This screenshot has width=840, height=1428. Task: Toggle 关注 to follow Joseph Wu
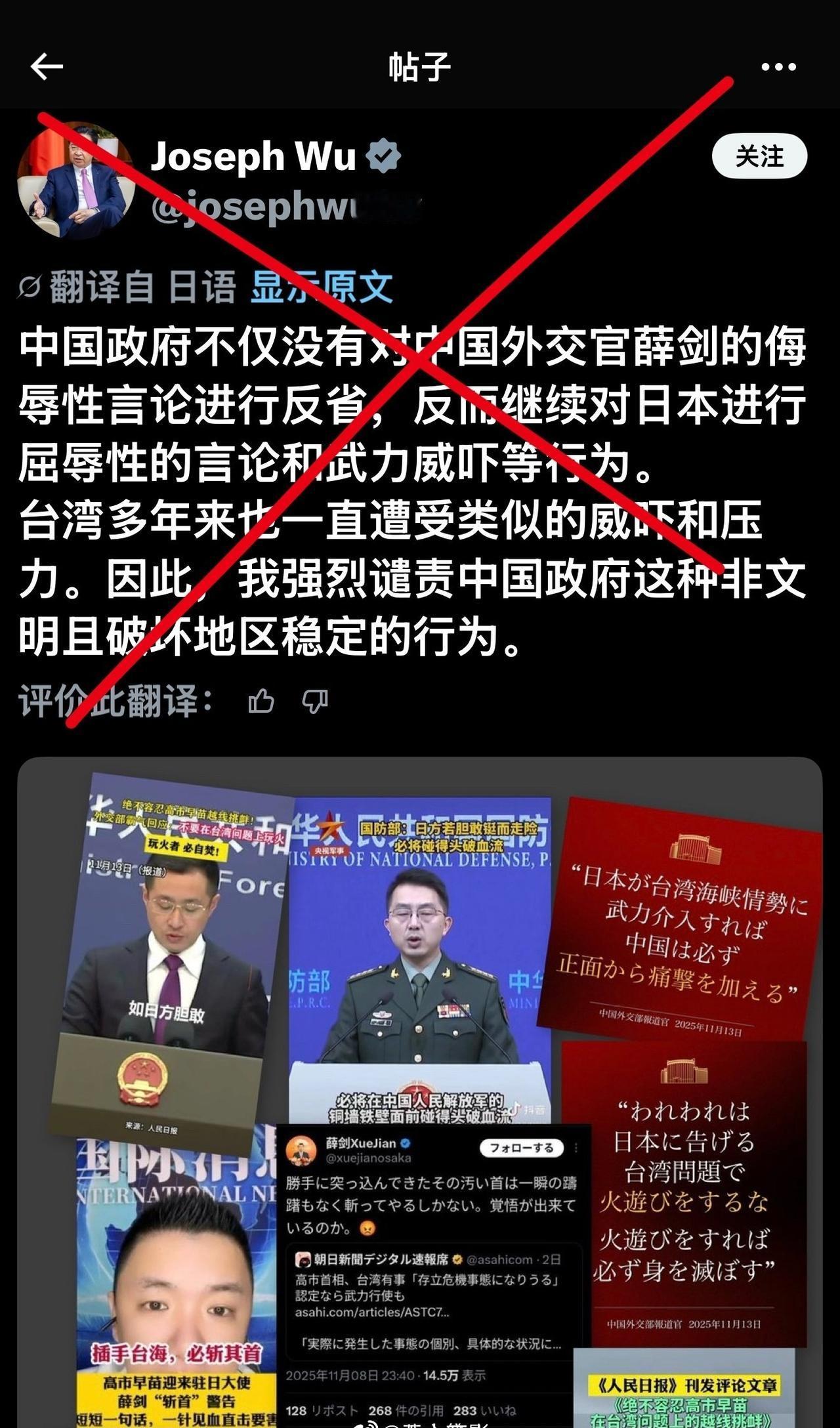coord(761,157)
